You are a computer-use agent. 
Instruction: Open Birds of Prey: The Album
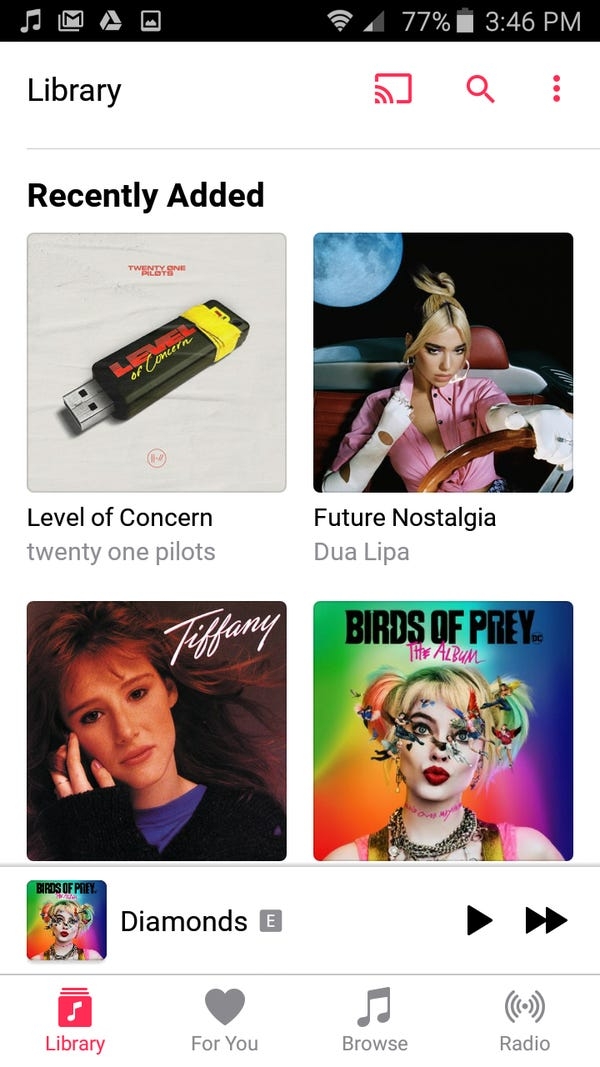(x=443, y=730)
